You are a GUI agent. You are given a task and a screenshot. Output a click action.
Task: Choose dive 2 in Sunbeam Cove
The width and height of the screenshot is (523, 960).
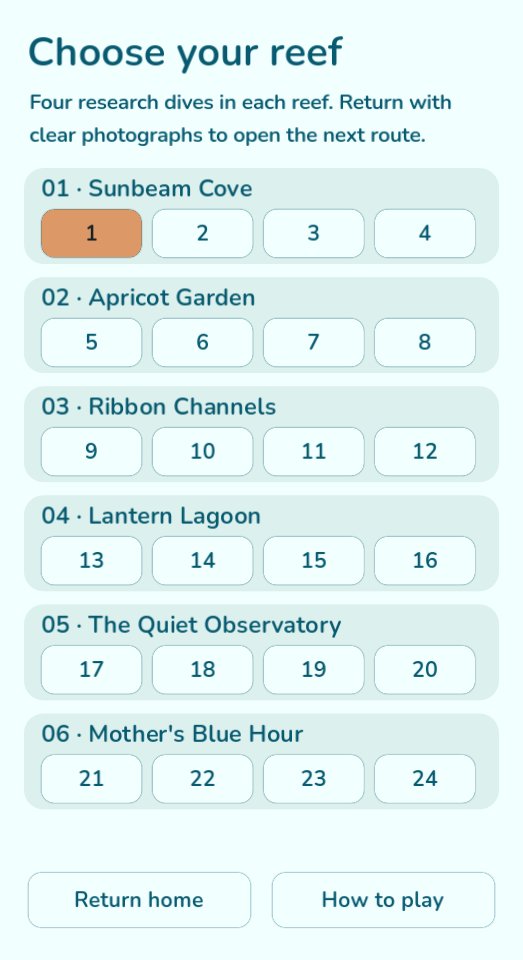[203, 233]
